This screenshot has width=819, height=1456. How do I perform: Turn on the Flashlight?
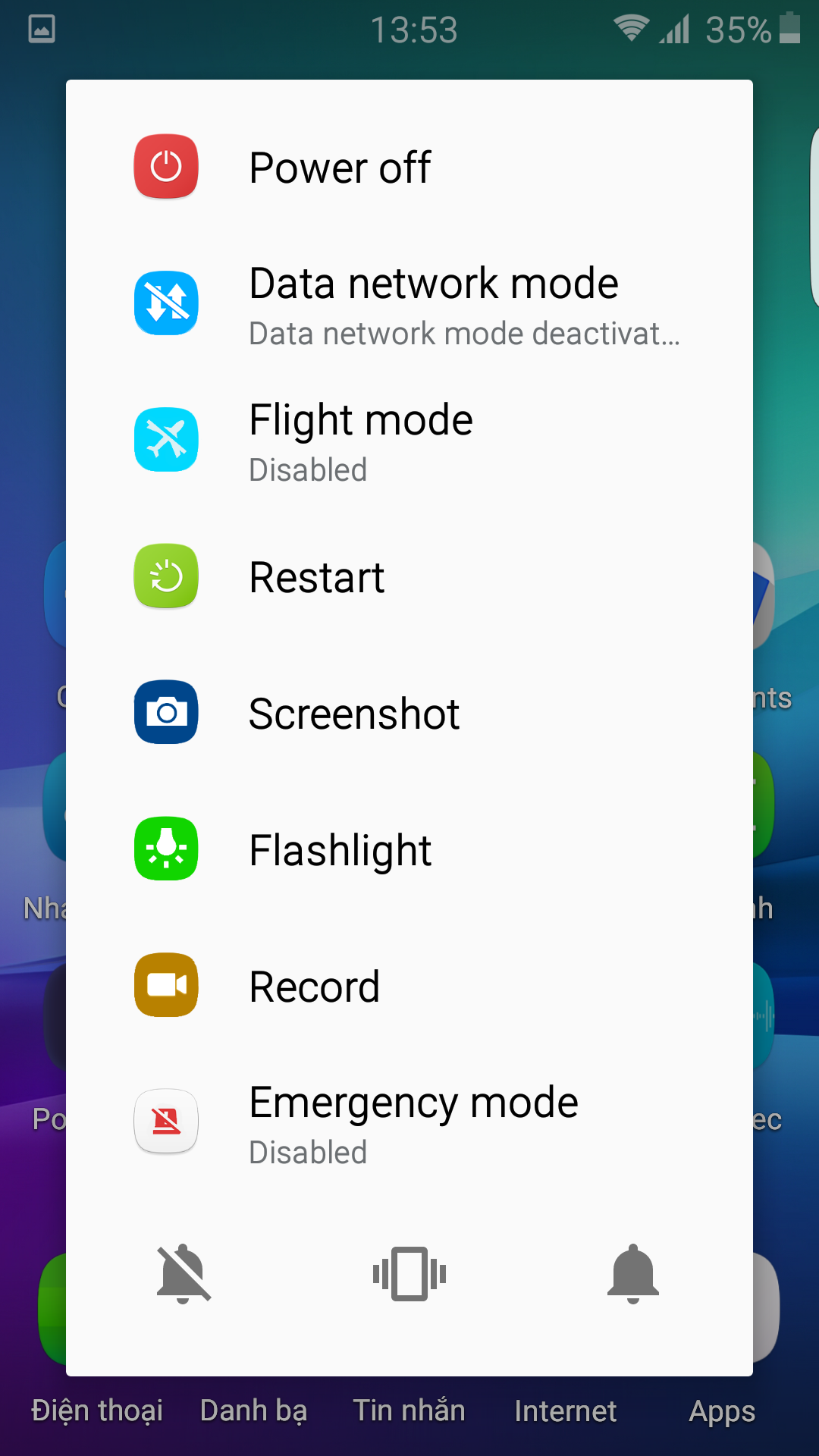point(409,849)
